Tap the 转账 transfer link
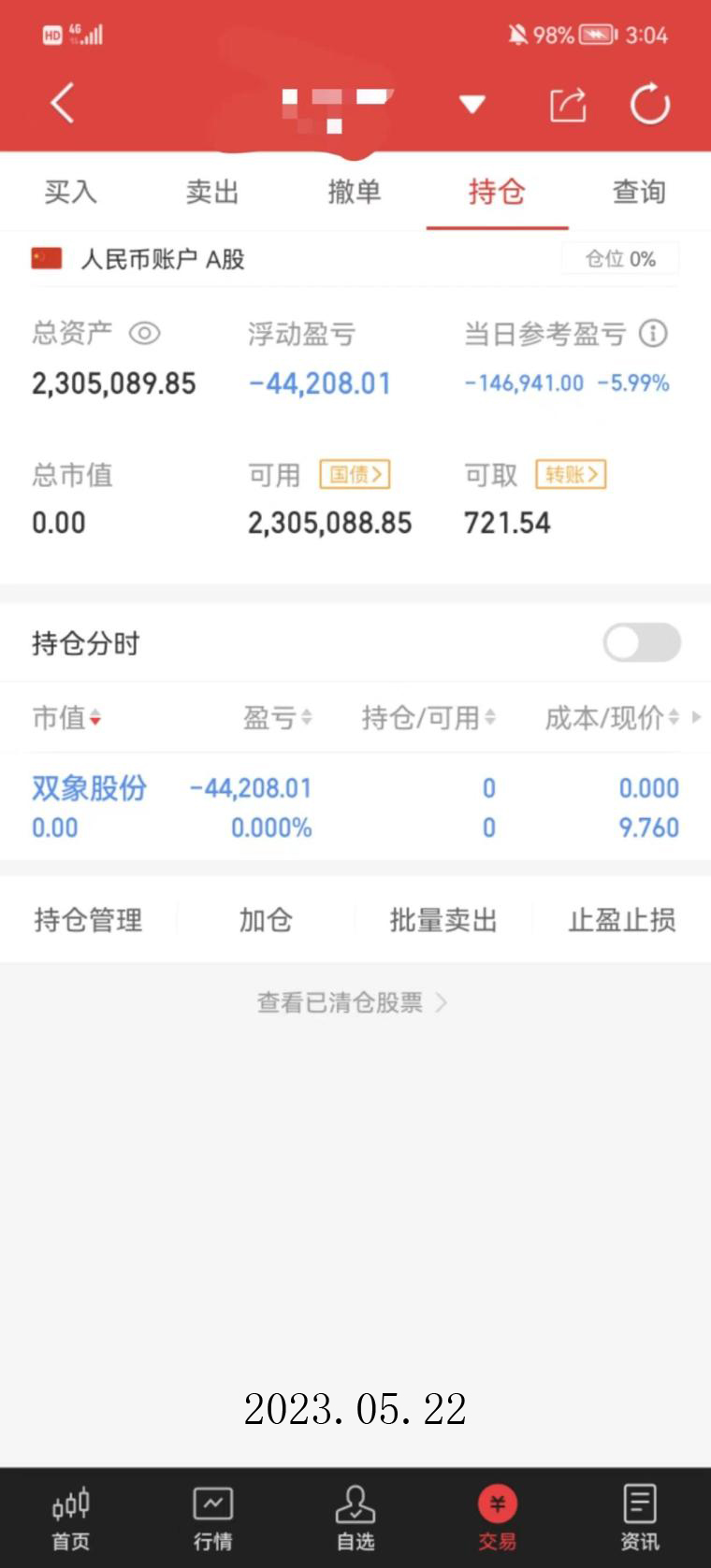The image size is (711, 1568). point(571,475)
